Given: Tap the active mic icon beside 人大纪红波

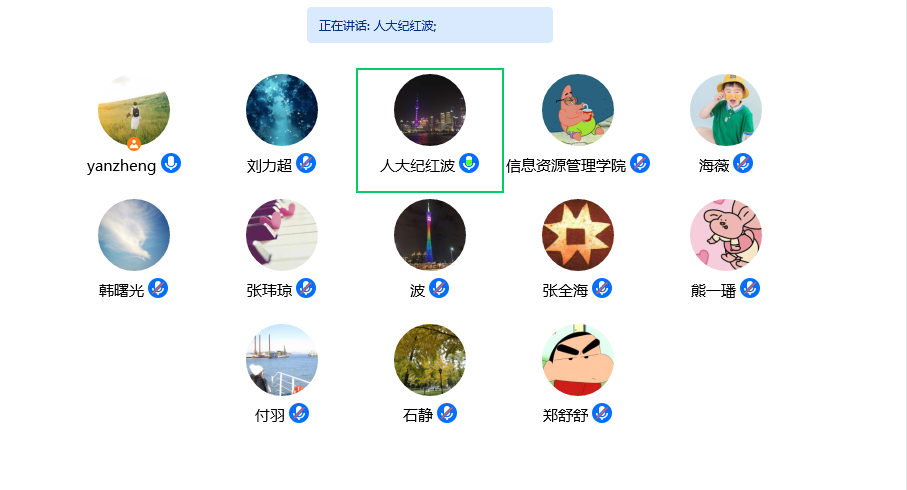Looking at the screenshot, I should point(469,163).
